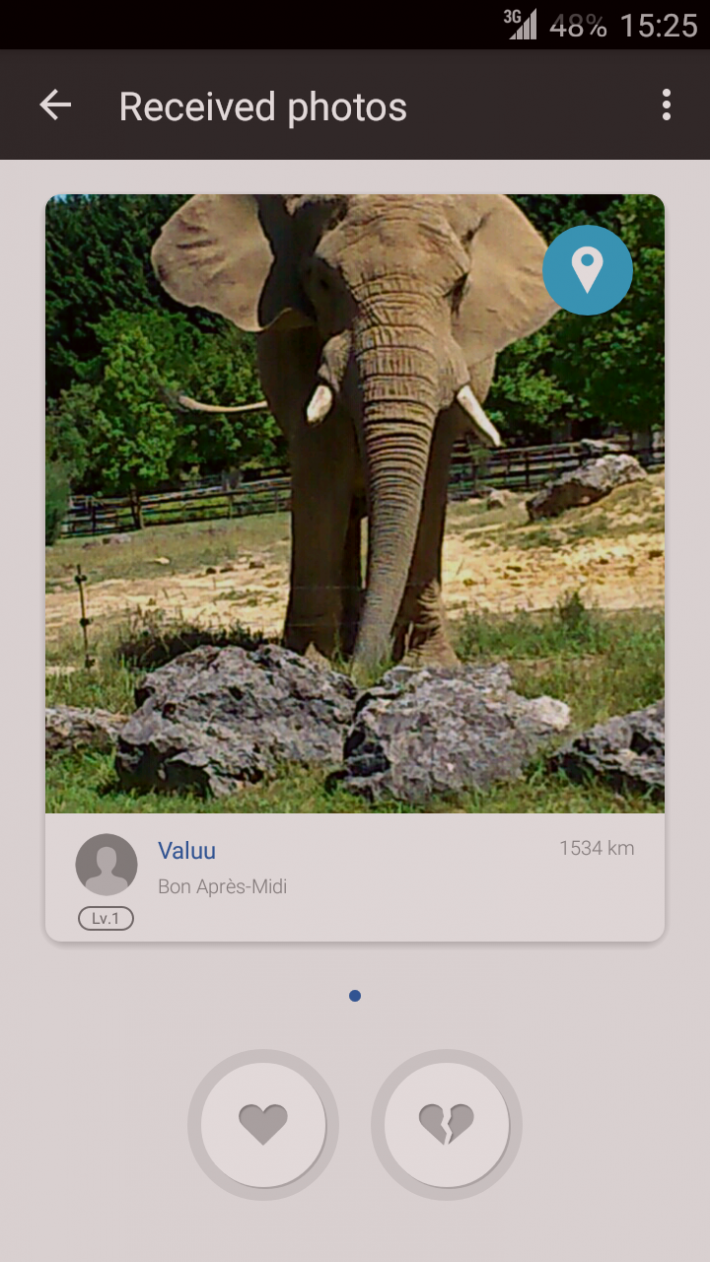Open the elephant photo full view

pos(354,520)
